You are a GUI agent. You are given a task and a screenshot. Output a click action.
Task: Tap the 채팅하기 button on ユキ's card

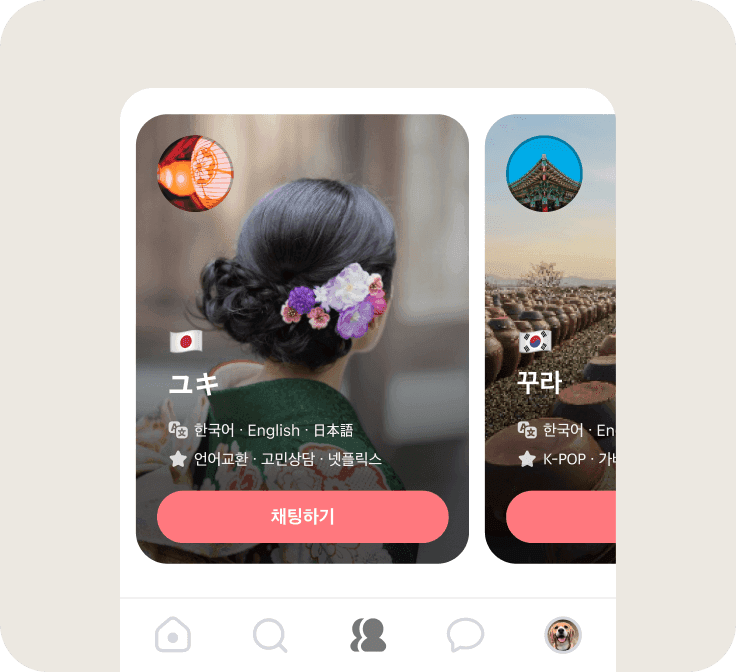(x=302, y=517)
